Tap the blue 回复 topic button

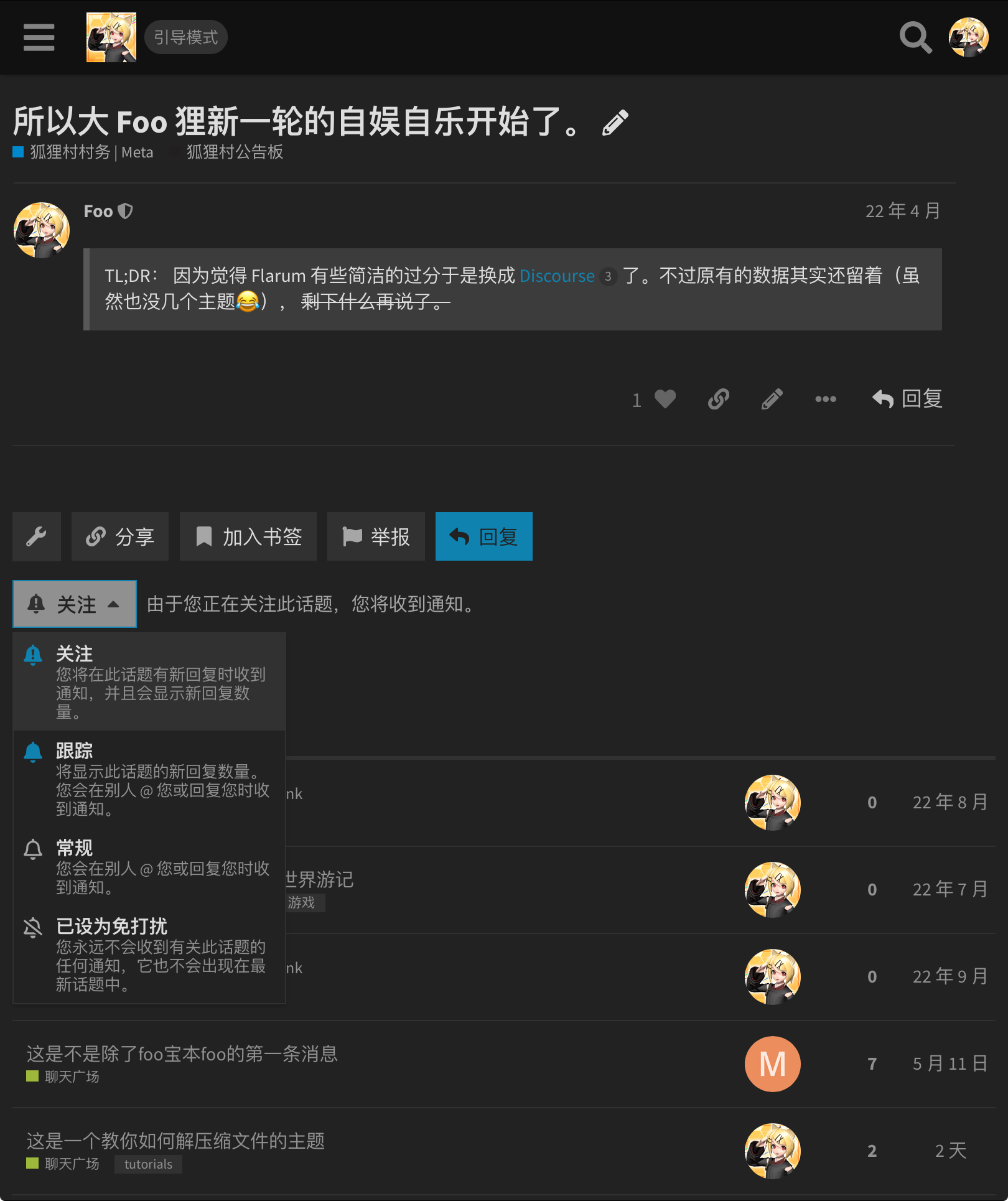pos(483,536)
